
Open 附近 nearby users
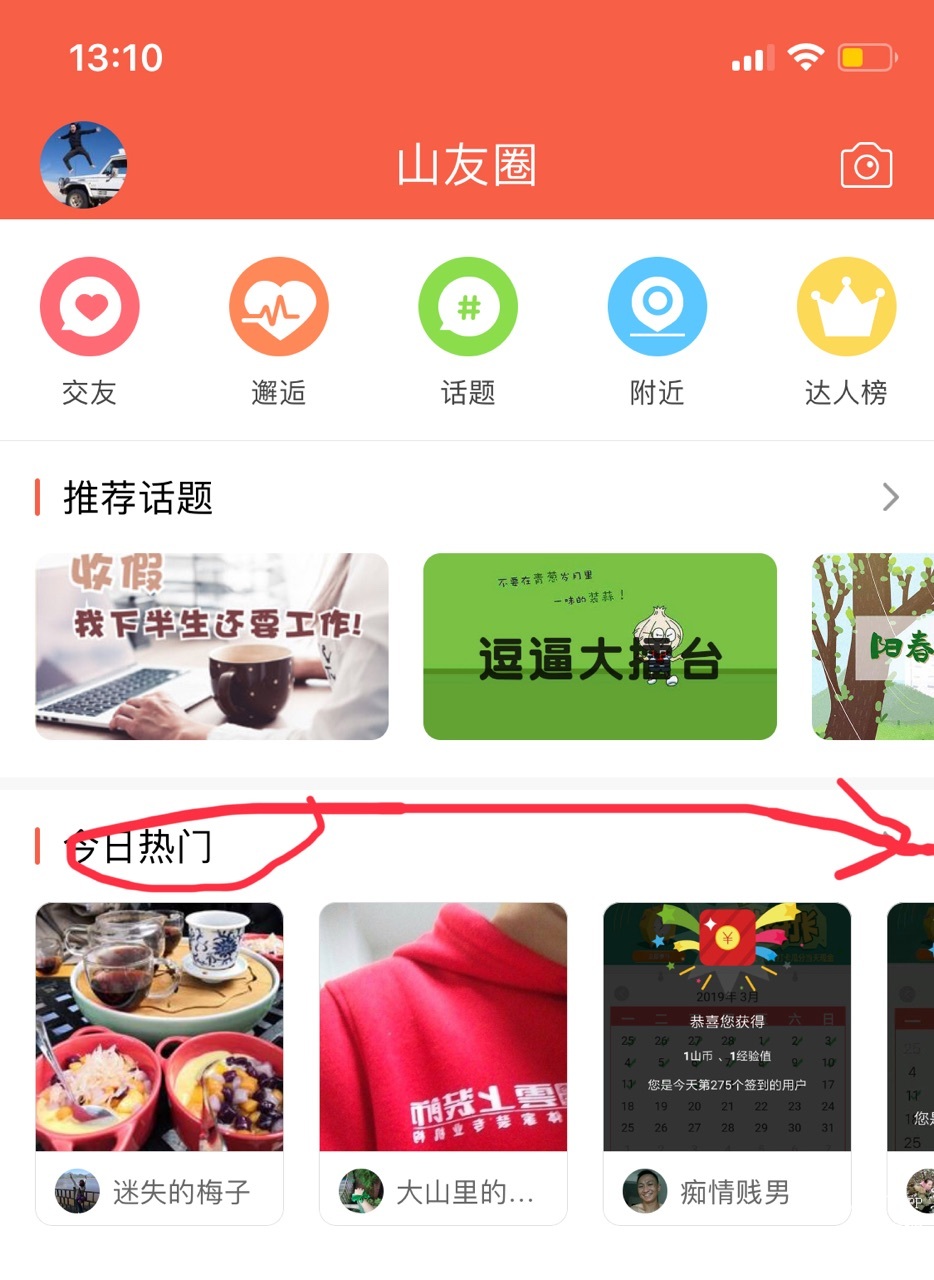point(657,330)
